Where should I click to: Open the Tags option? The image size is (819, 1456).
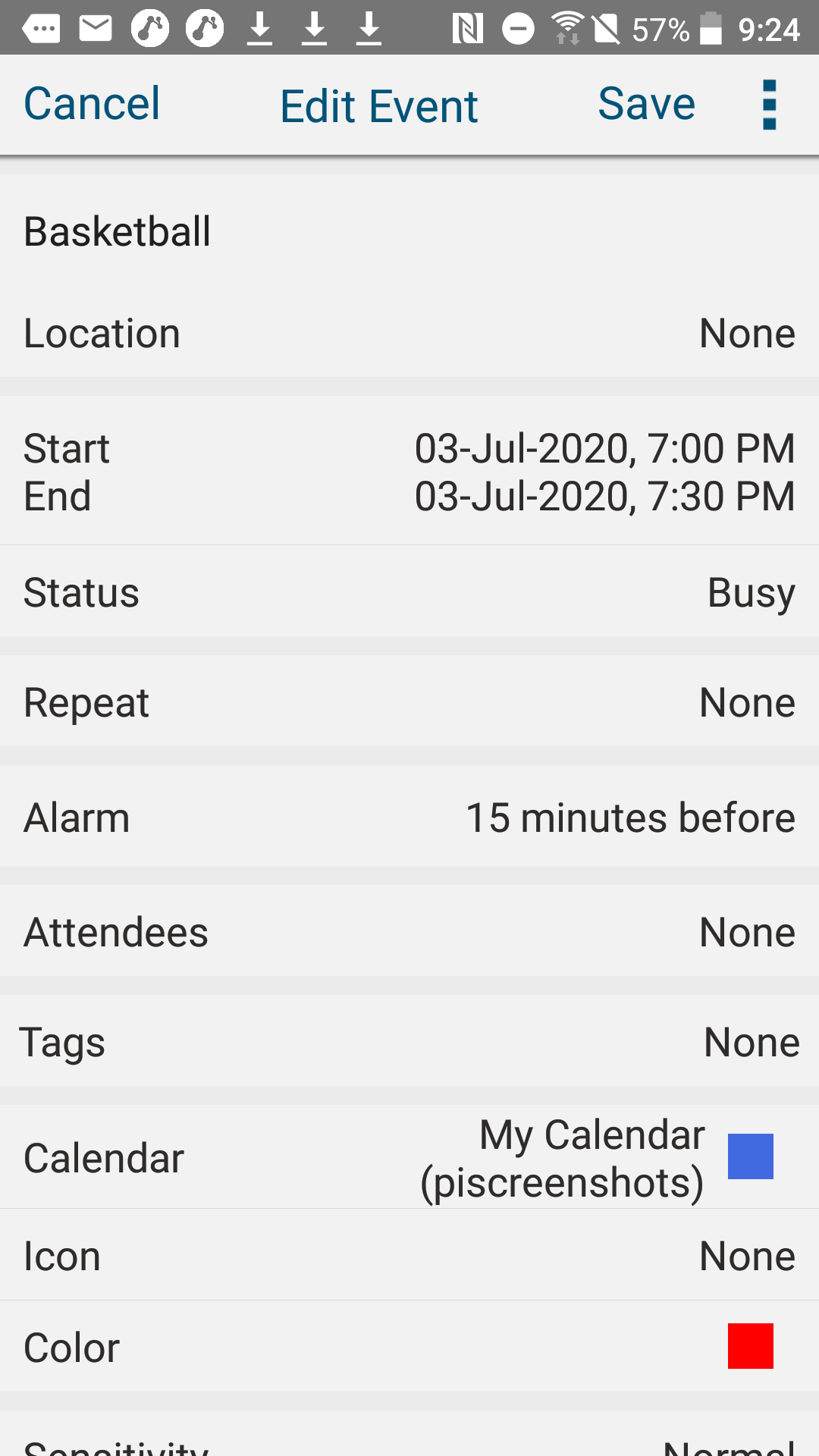(x=409, y=1042)
